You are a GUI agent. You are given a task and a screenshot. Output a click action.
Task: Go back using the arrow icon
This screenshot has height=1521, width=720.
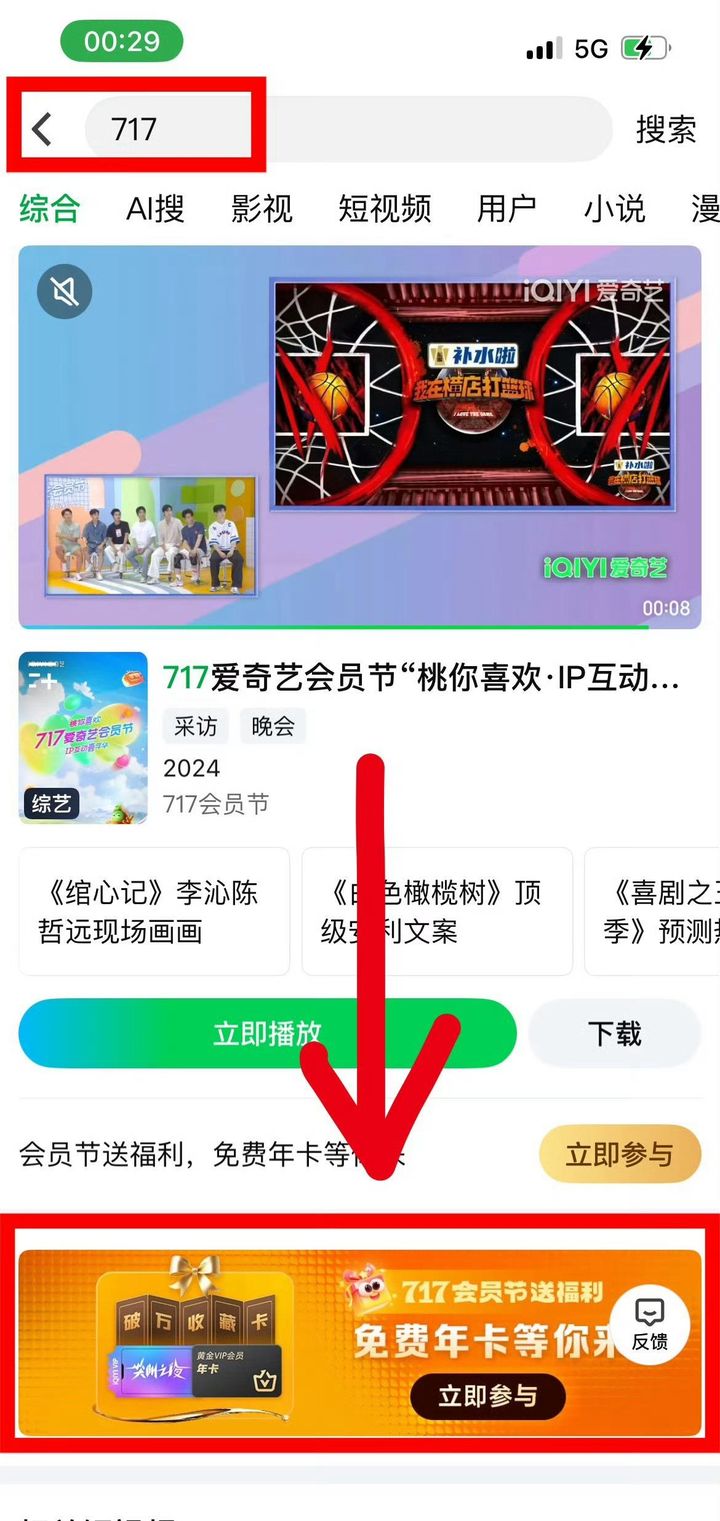(x=42, y=129)
